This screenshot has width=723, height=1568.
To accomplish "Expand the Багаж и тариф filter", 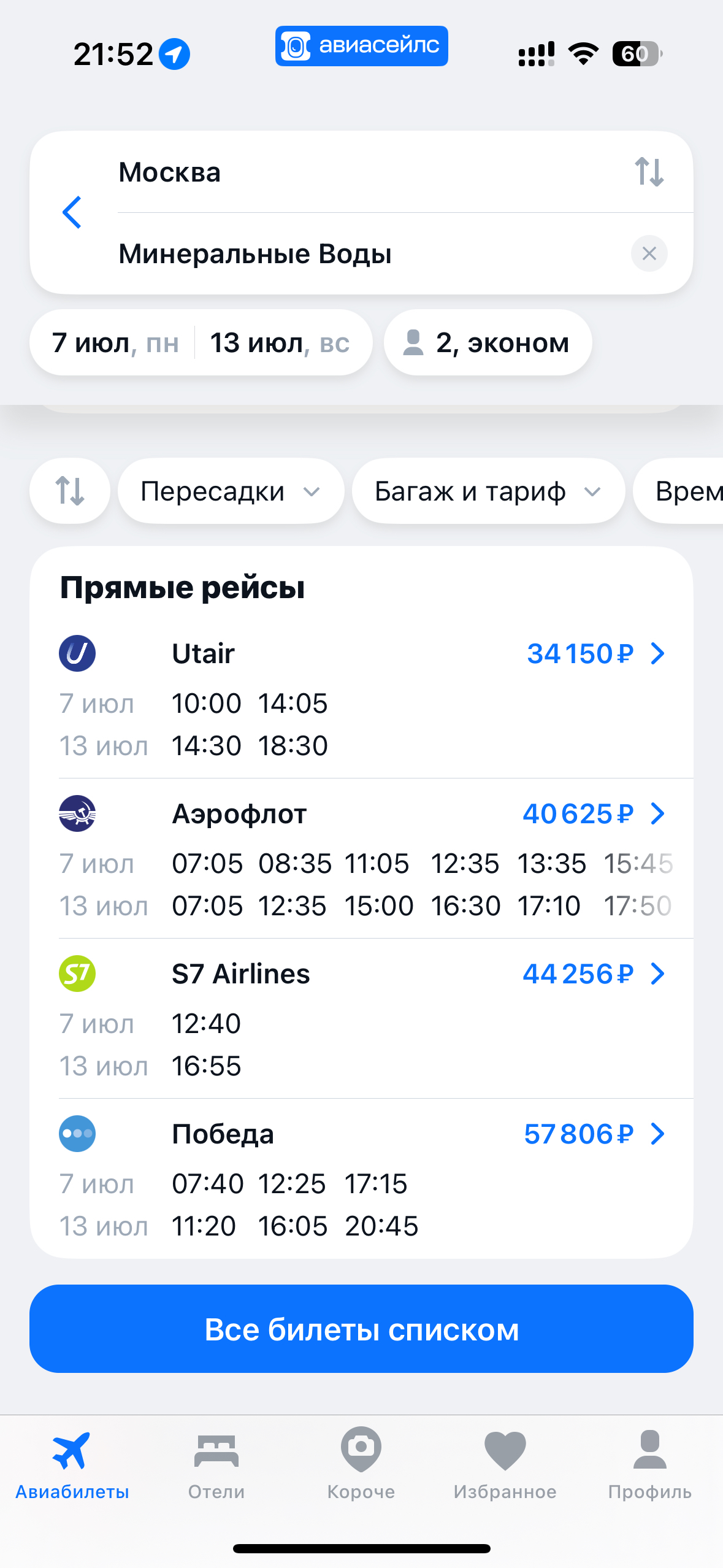I will 488,491.
